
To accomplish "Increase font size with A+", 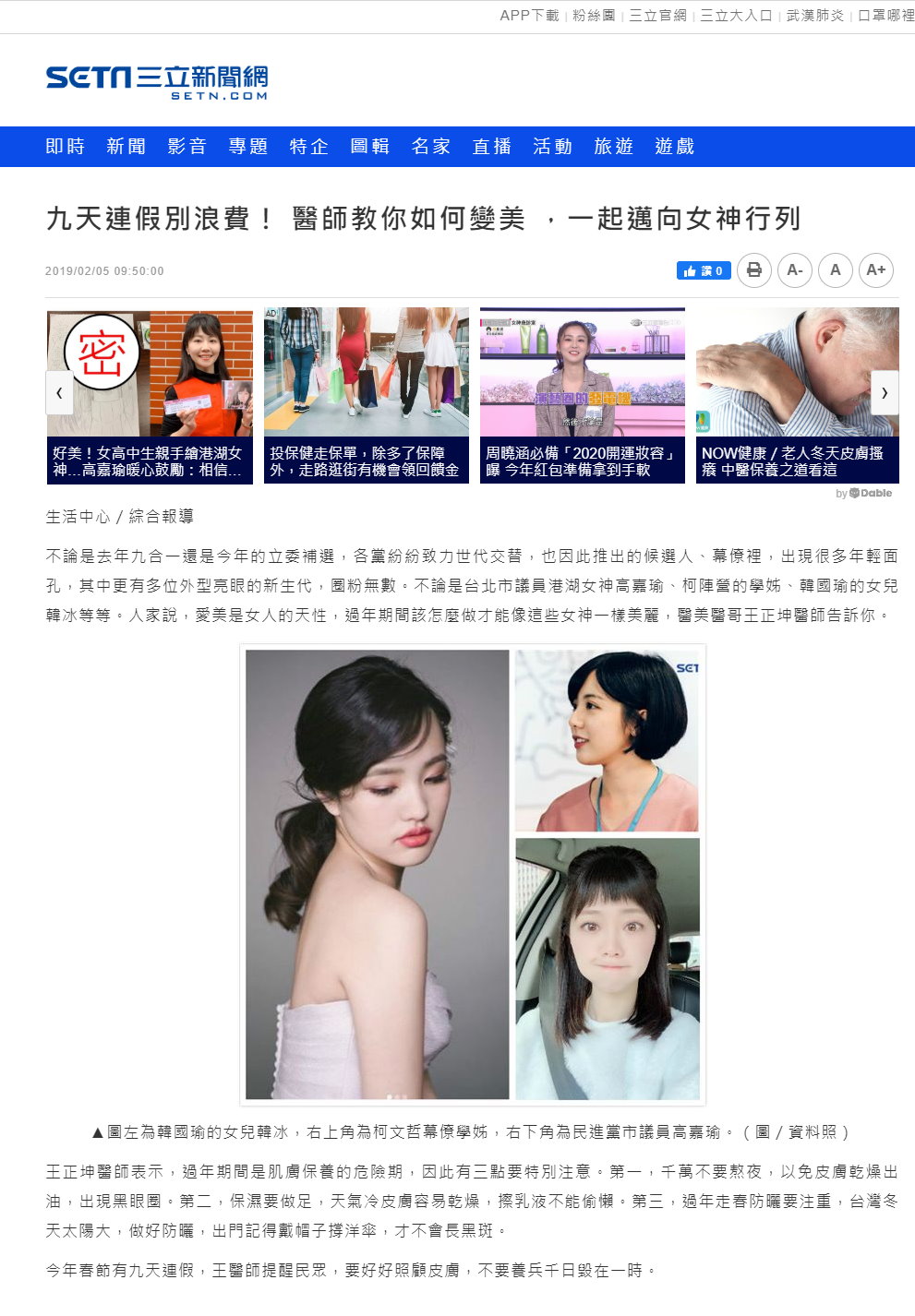I will point(875,270).
